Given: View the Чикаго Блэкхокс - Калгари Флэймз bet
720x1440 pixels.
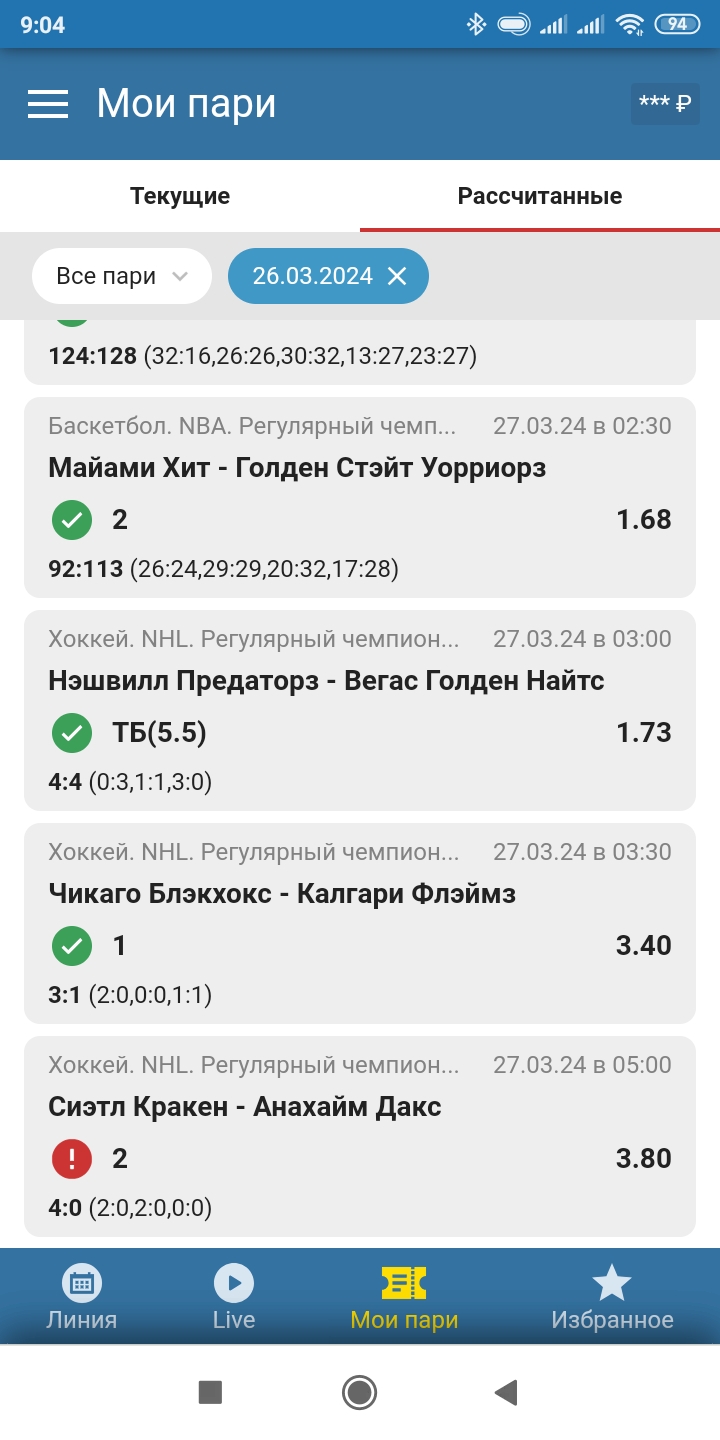Looking at the screenshot, I should (x=360, y=923).
